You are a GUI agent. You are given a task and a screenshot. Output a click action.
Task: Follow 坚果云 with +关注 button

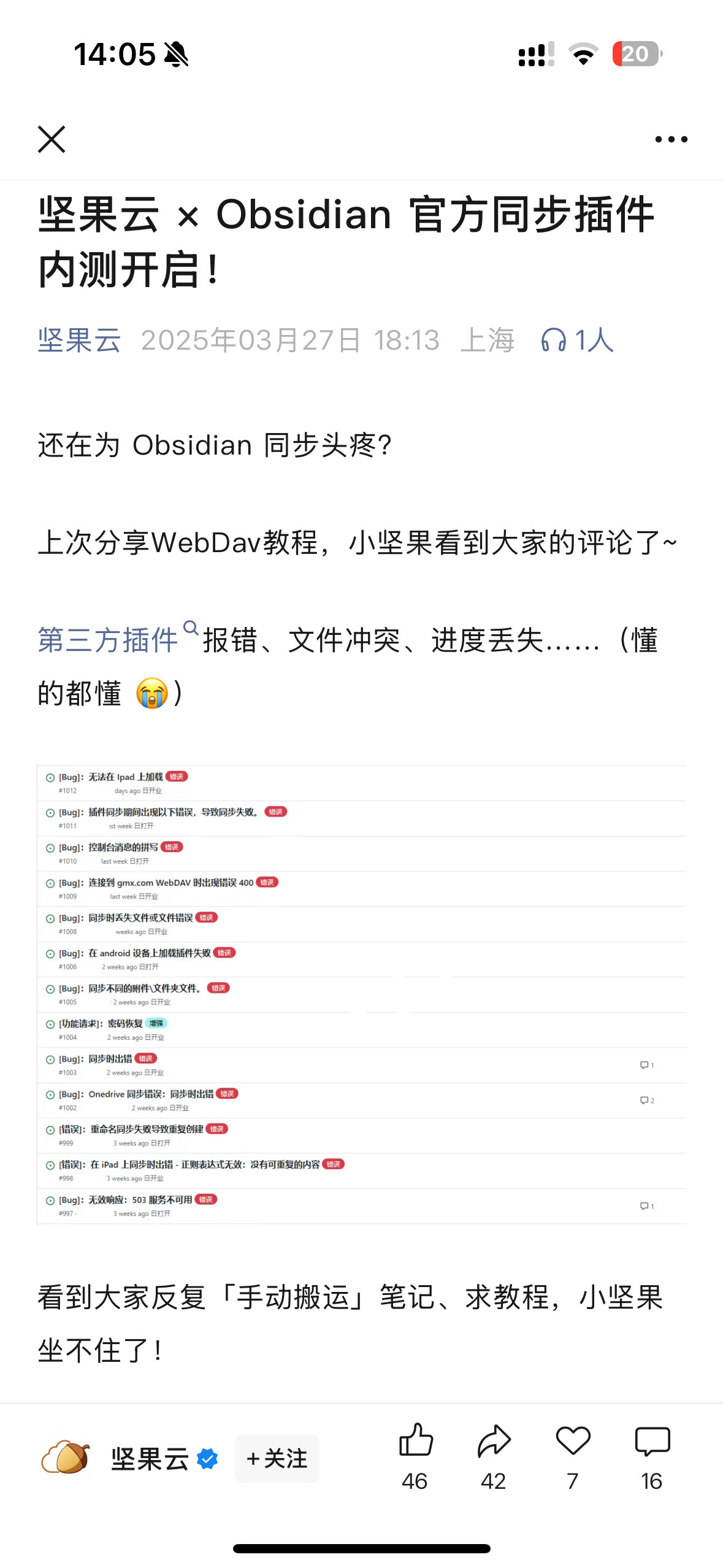coord(277,1458)
